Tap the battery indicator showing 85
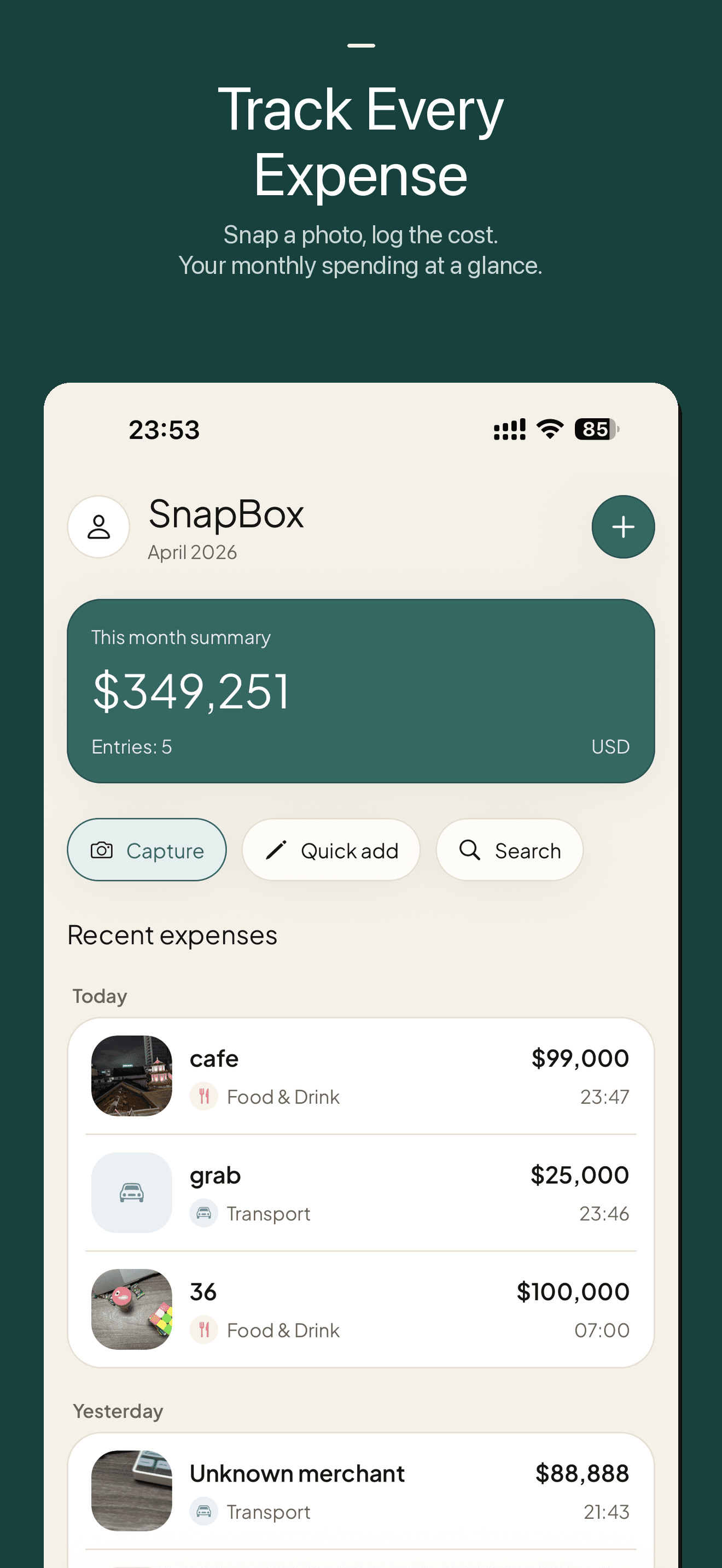 coord(595,429)
